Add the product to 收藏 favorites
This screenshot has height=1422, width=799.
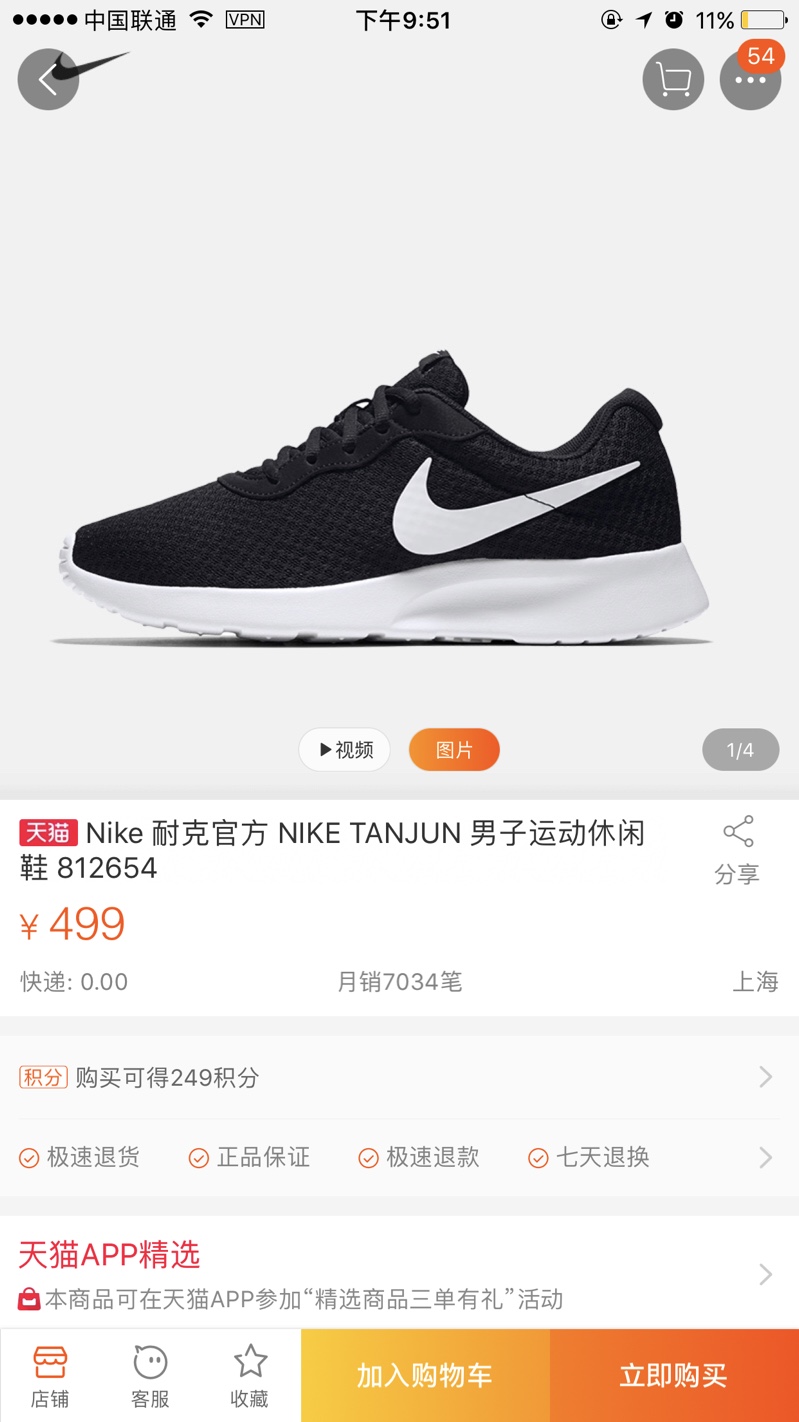[250, 1376]
